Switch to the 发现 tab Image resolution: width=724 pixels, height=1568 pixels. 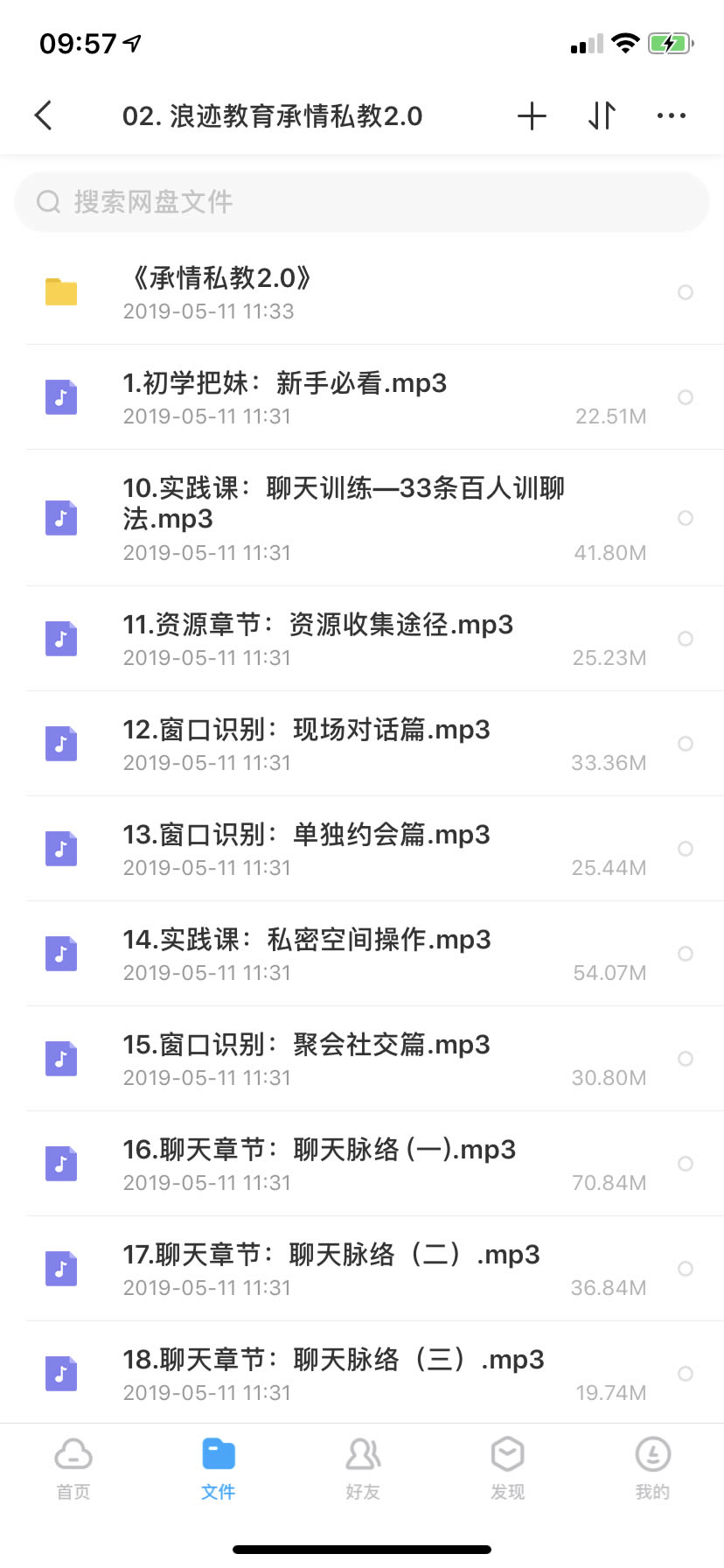pos(508,1468)
